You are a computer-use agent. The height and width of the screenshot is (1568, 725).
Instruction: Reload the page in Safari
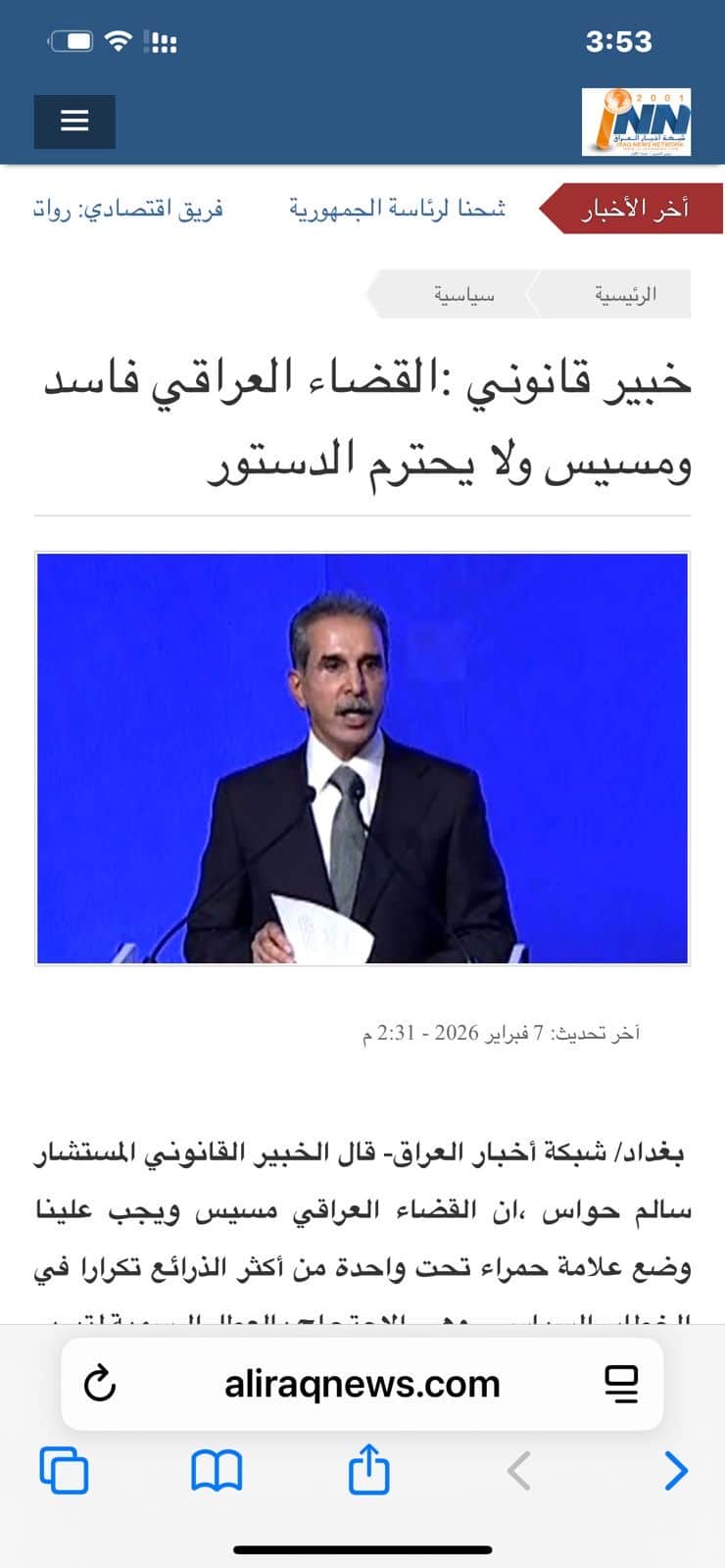coord(100,1384)
